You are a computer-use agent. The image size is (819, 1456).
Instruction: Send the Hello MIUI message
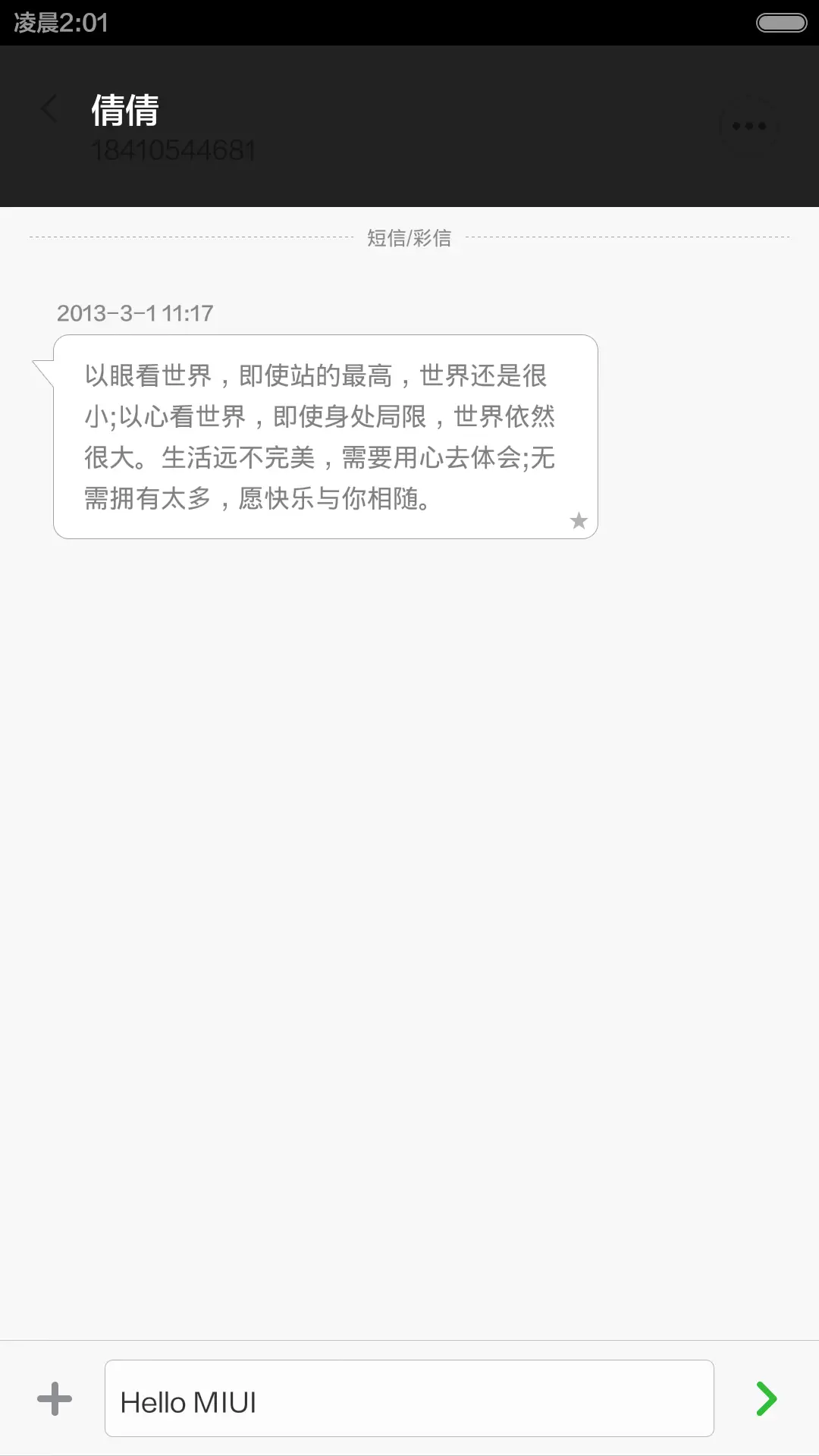pos(767,1399)
